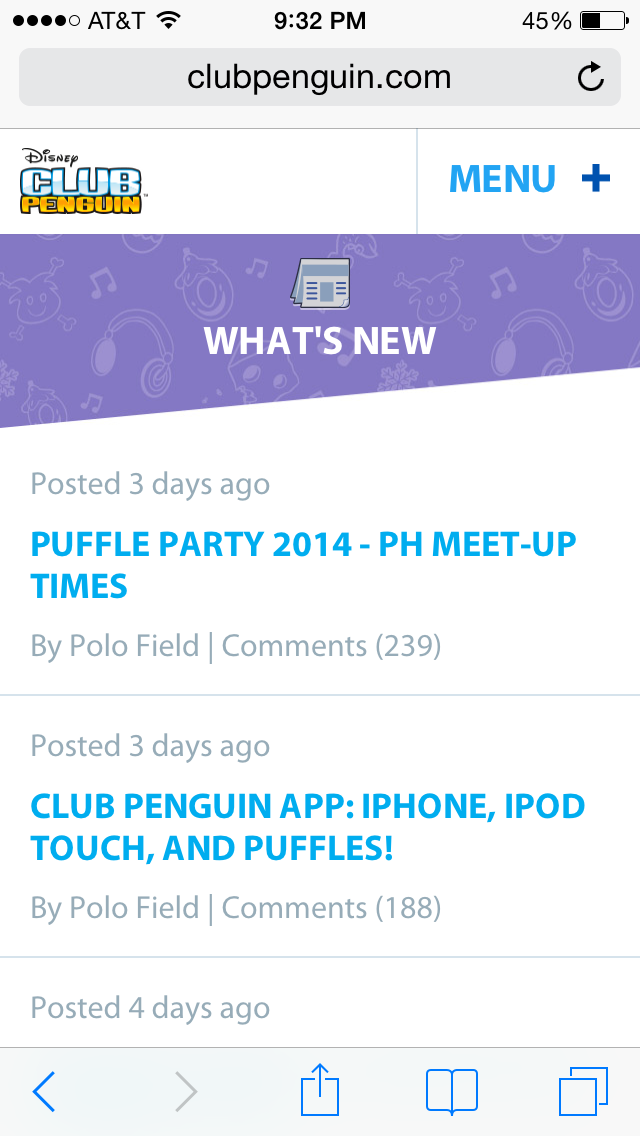Screen dimensions: 640x1136
Task: View the 188 comments on Club Penguin App post
Action: click(331, 908)
